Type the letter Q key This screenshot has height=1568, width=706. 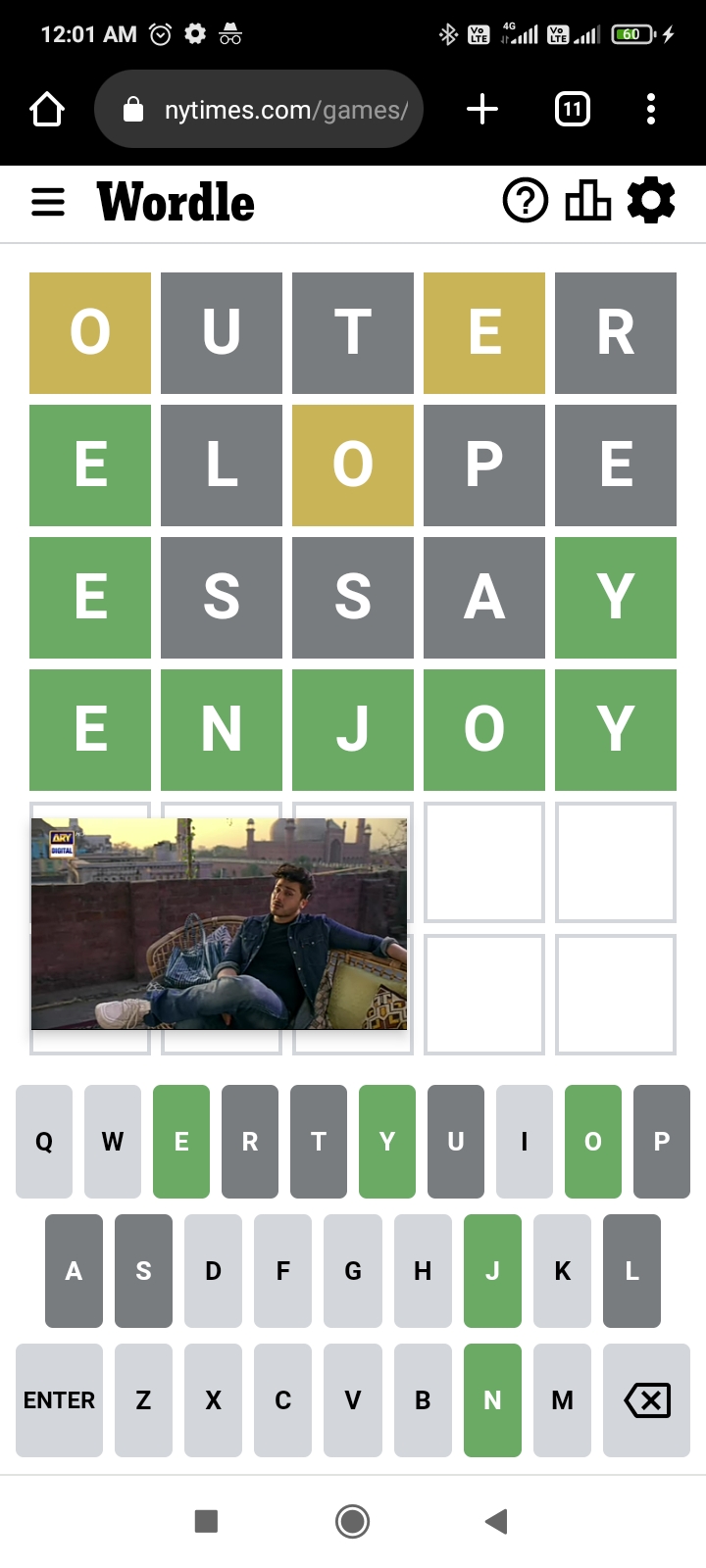[x=44, y=1142]
